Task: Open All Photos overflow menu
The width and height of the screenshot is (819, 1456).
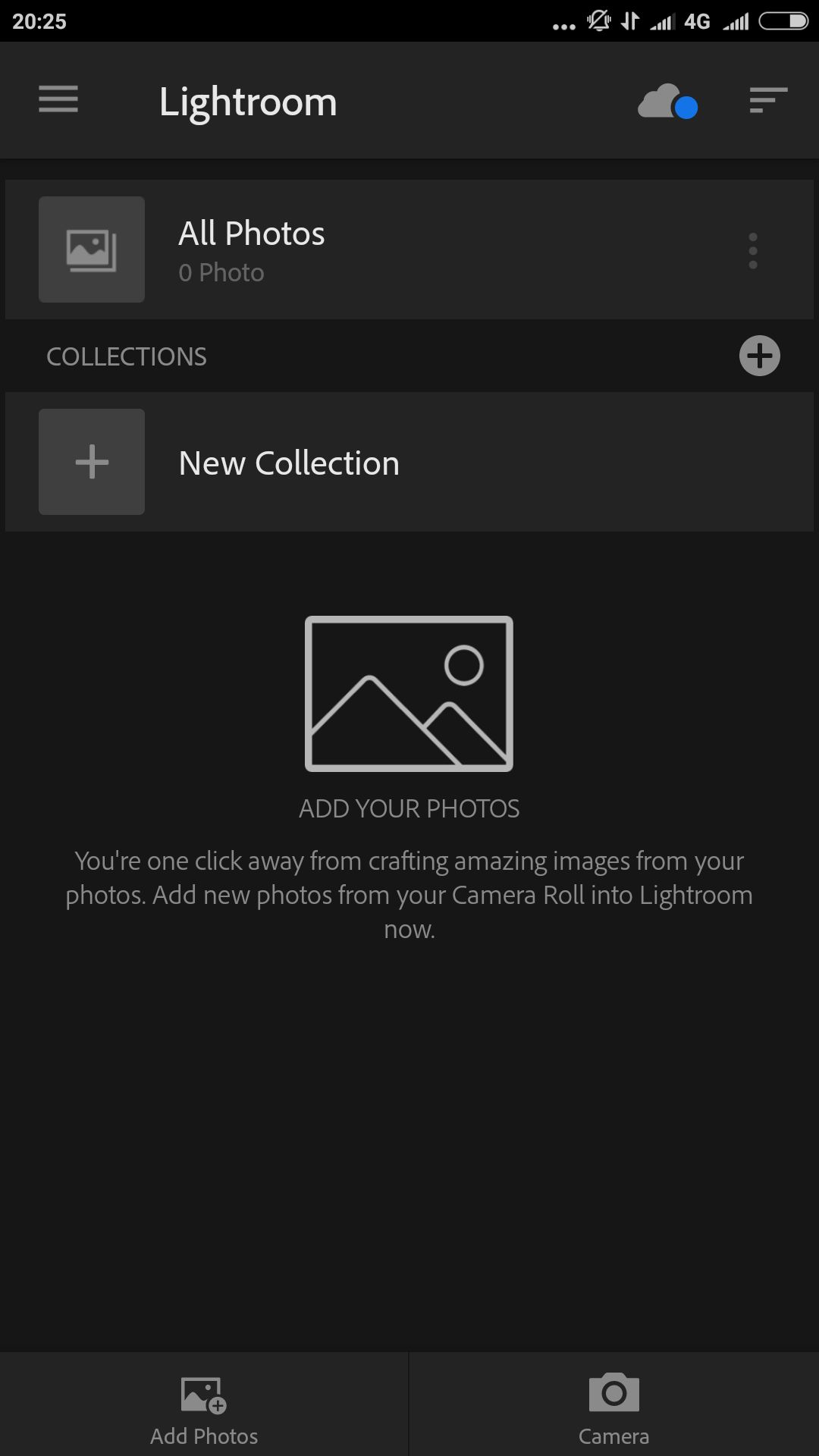Action: point(753,250)
